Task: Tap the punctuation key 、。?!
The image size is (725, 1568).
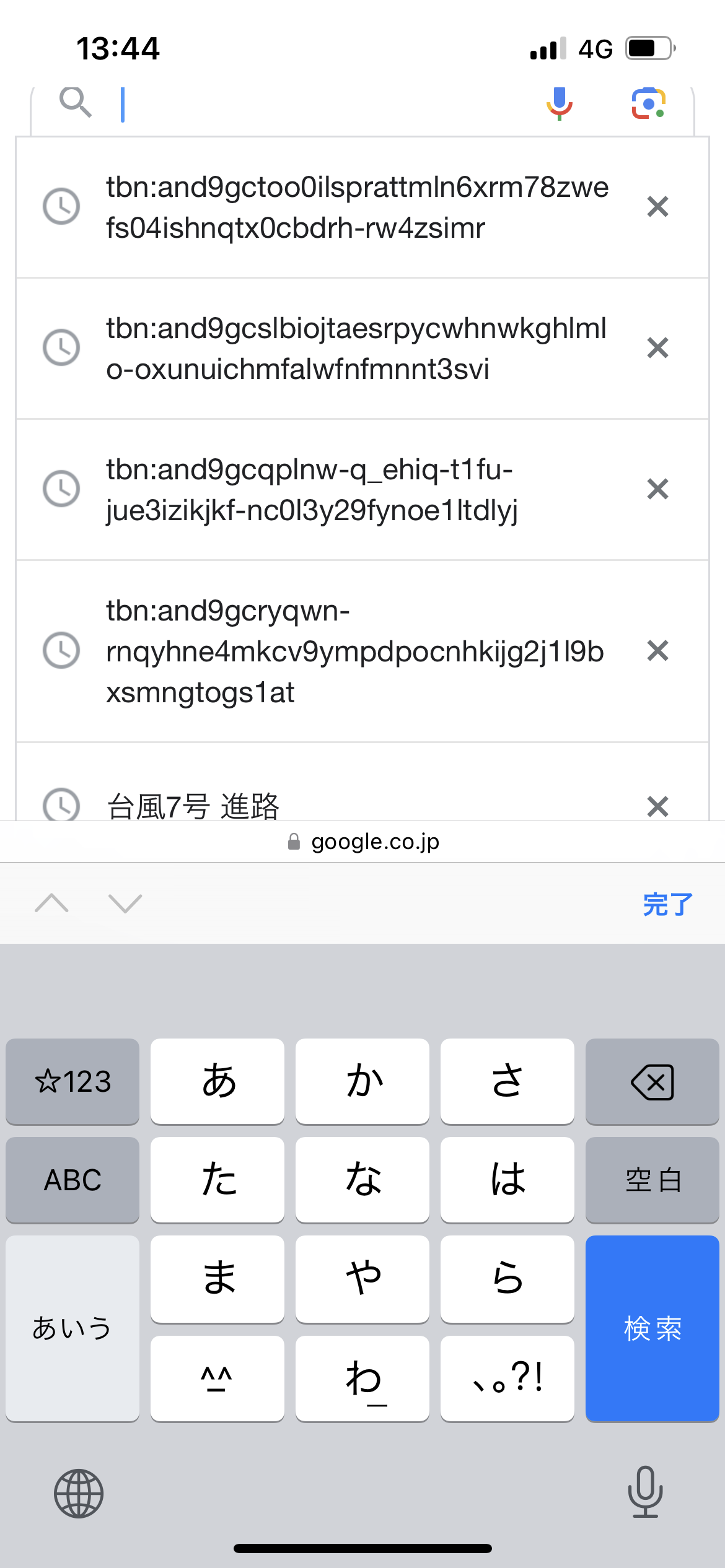Action: [506, 1377]
